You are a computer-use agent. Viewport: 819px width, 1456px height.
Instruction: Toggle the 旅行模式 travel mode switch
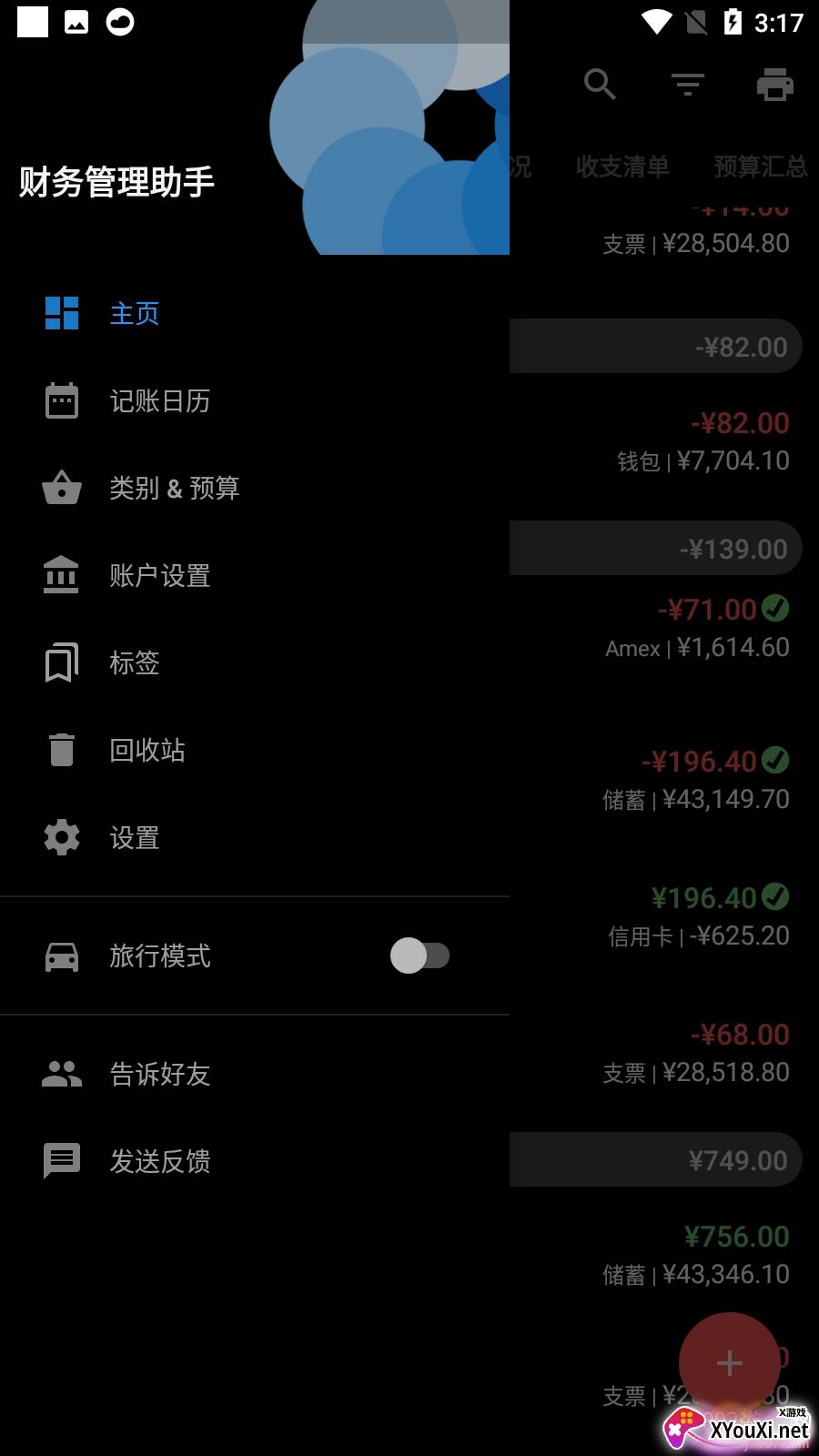click(420, 955)
